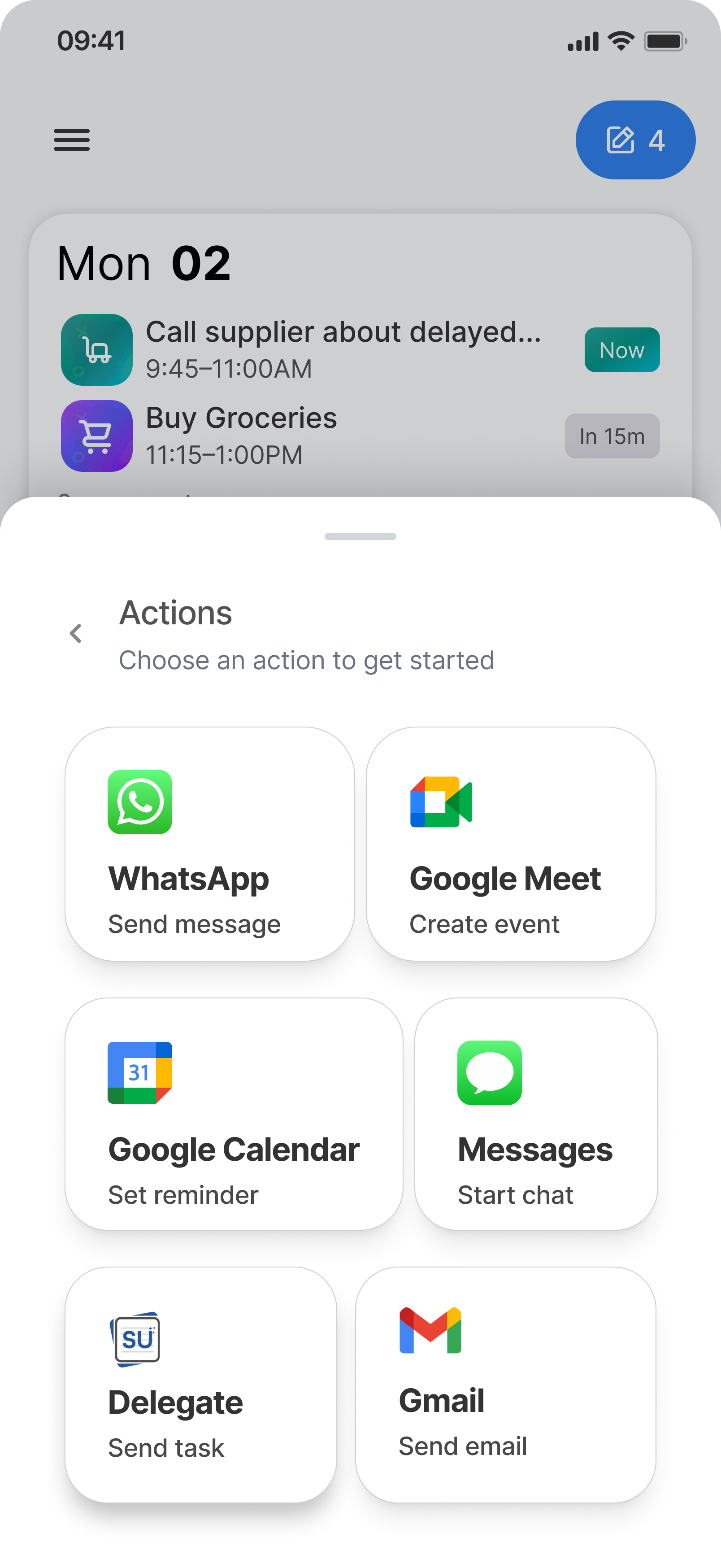The width and height of the screenshot is (721, 1568).
Task: Collapse the Actions sheet with back chevron
Action: pos(75,633)
